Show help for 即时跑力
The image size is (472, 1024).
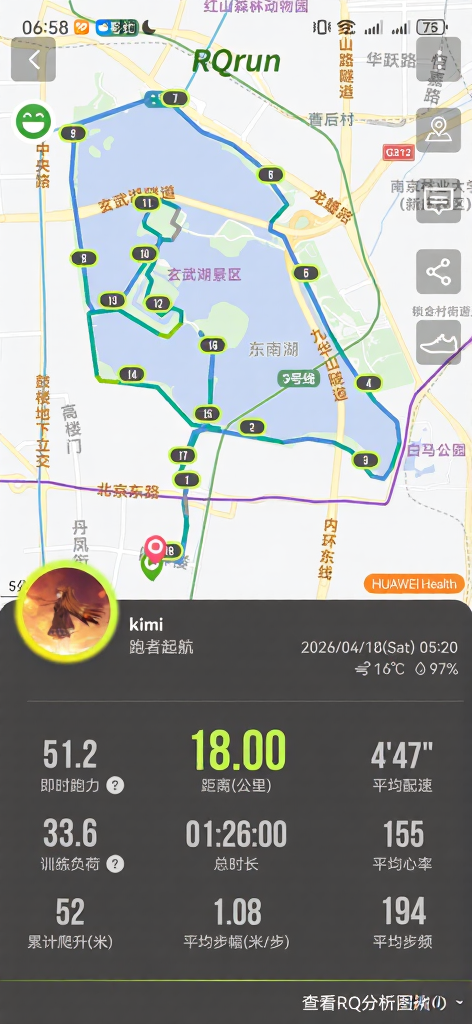[115, 785]
